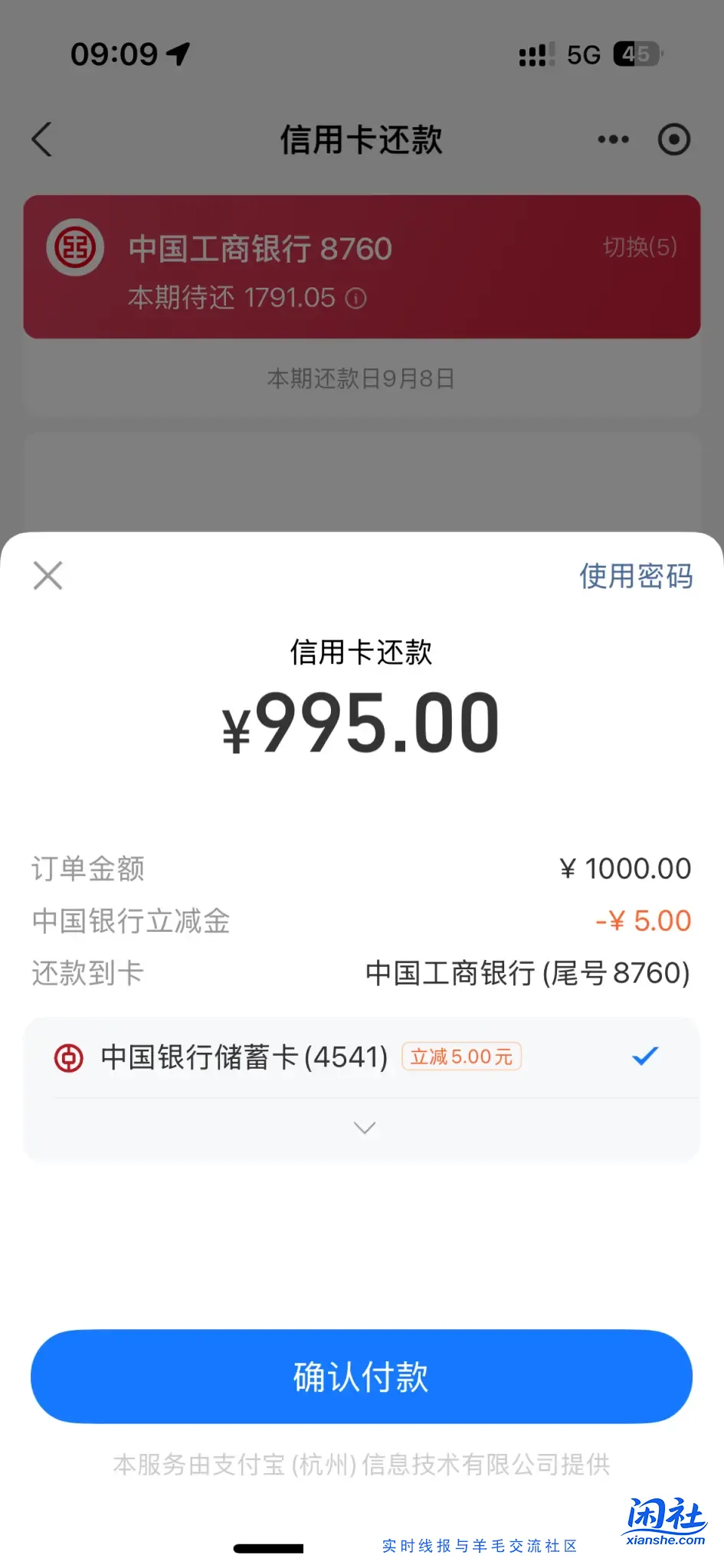Screen dimensions: 724x1568
Task: Tap the Bank of China logo beside 储蓄卡(4541)
Action: tap(68, 1057)
